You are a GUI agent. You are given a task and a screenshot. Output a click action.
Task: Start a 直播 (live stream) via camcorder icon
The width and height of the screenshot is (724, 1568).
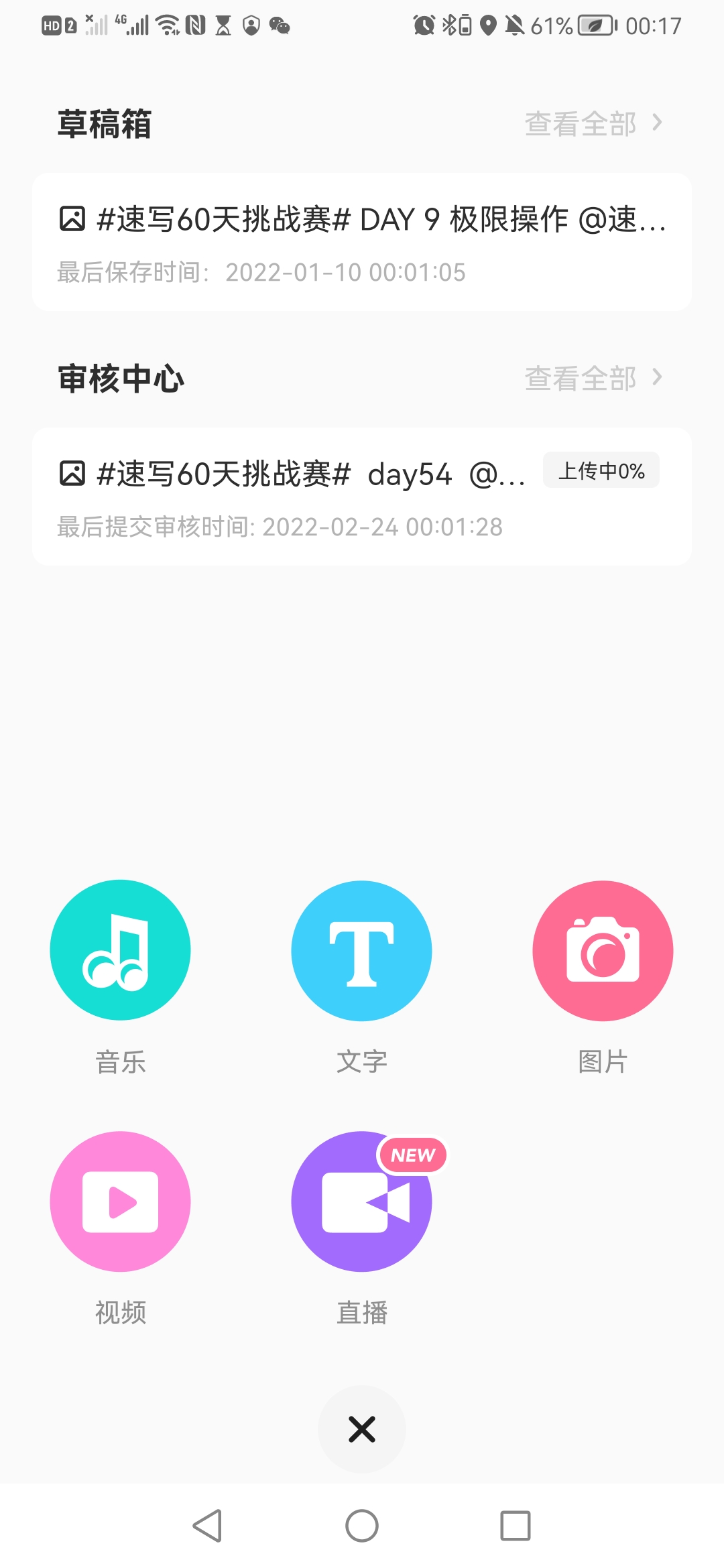(361, 1201)
